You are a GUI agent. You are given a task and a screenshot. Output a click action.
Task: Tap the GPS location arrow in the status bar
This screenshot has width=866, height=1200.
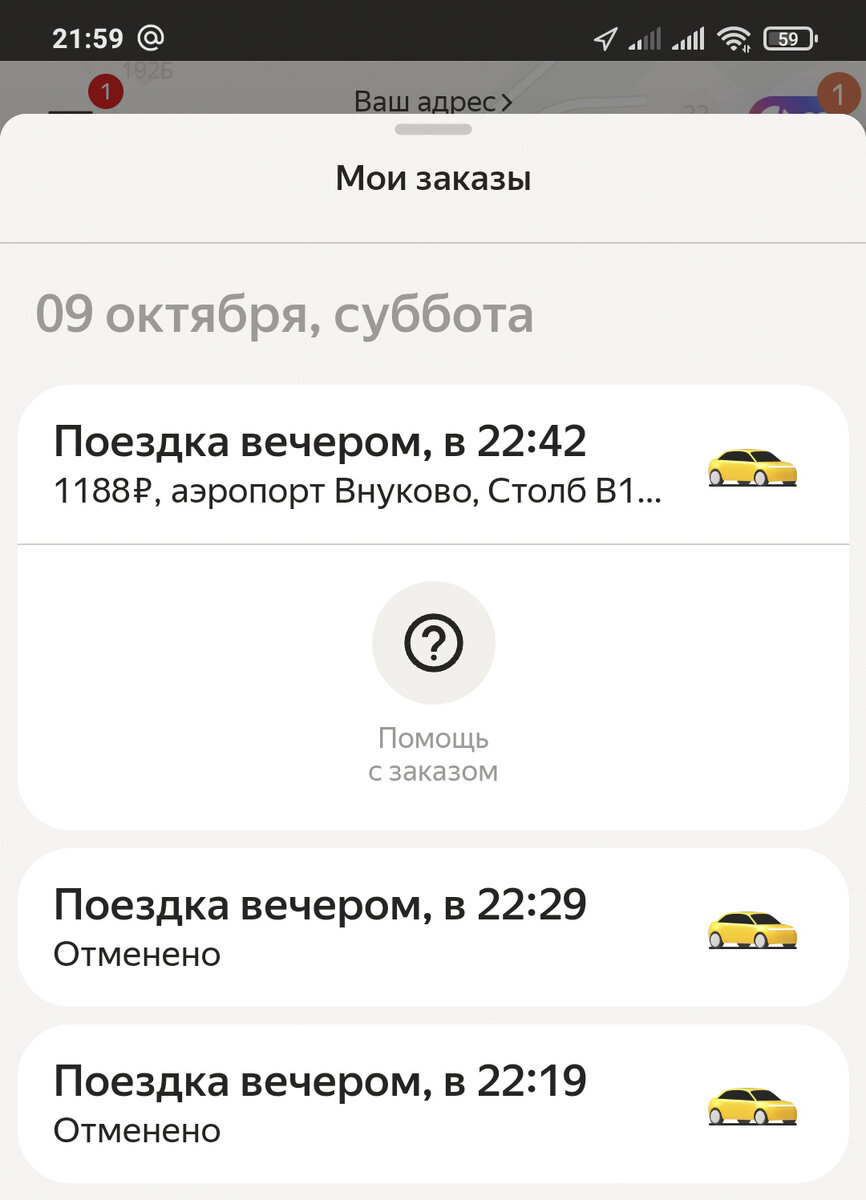click(605, 37)
